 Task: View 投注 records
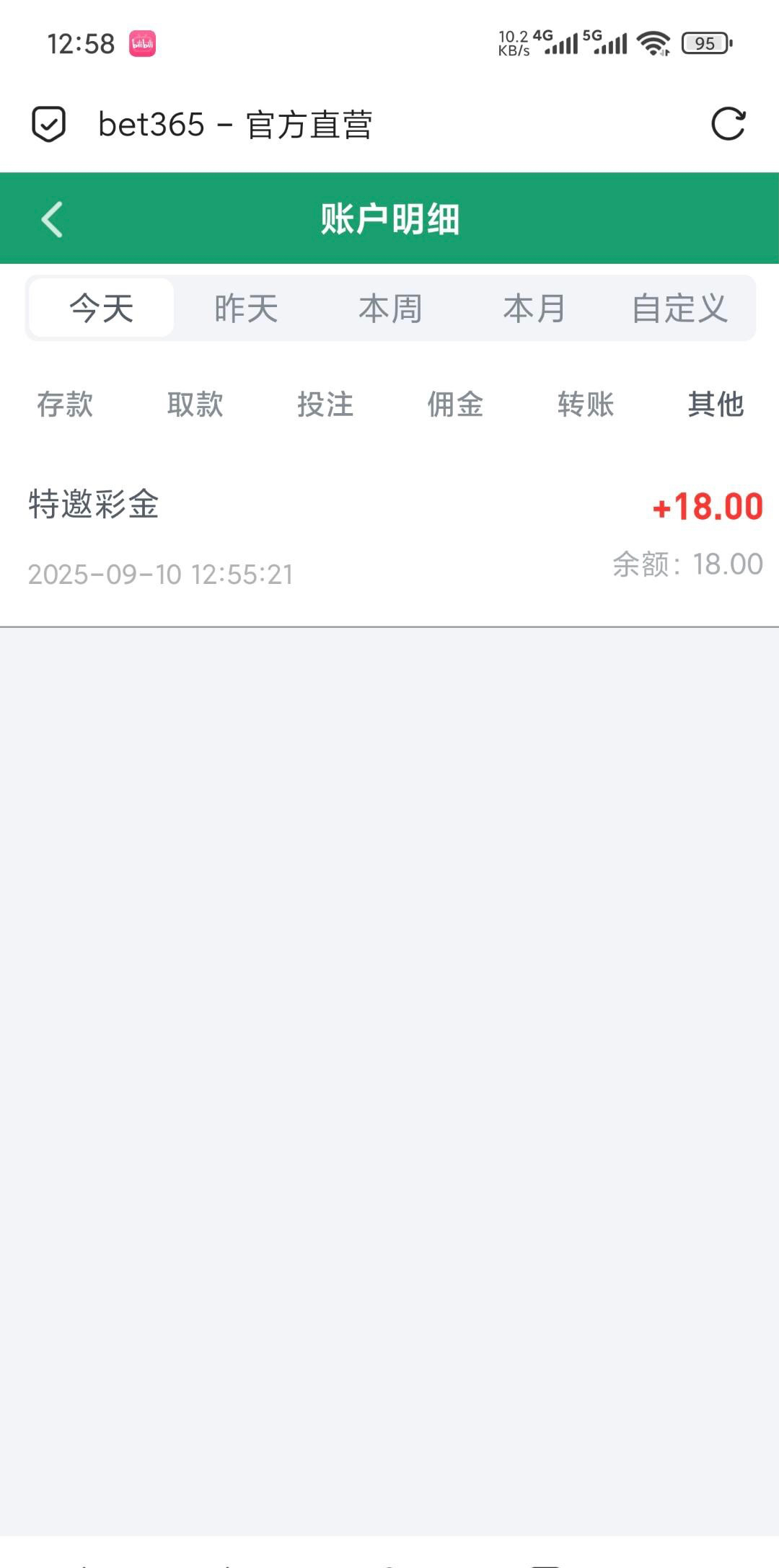pos(325,404)
